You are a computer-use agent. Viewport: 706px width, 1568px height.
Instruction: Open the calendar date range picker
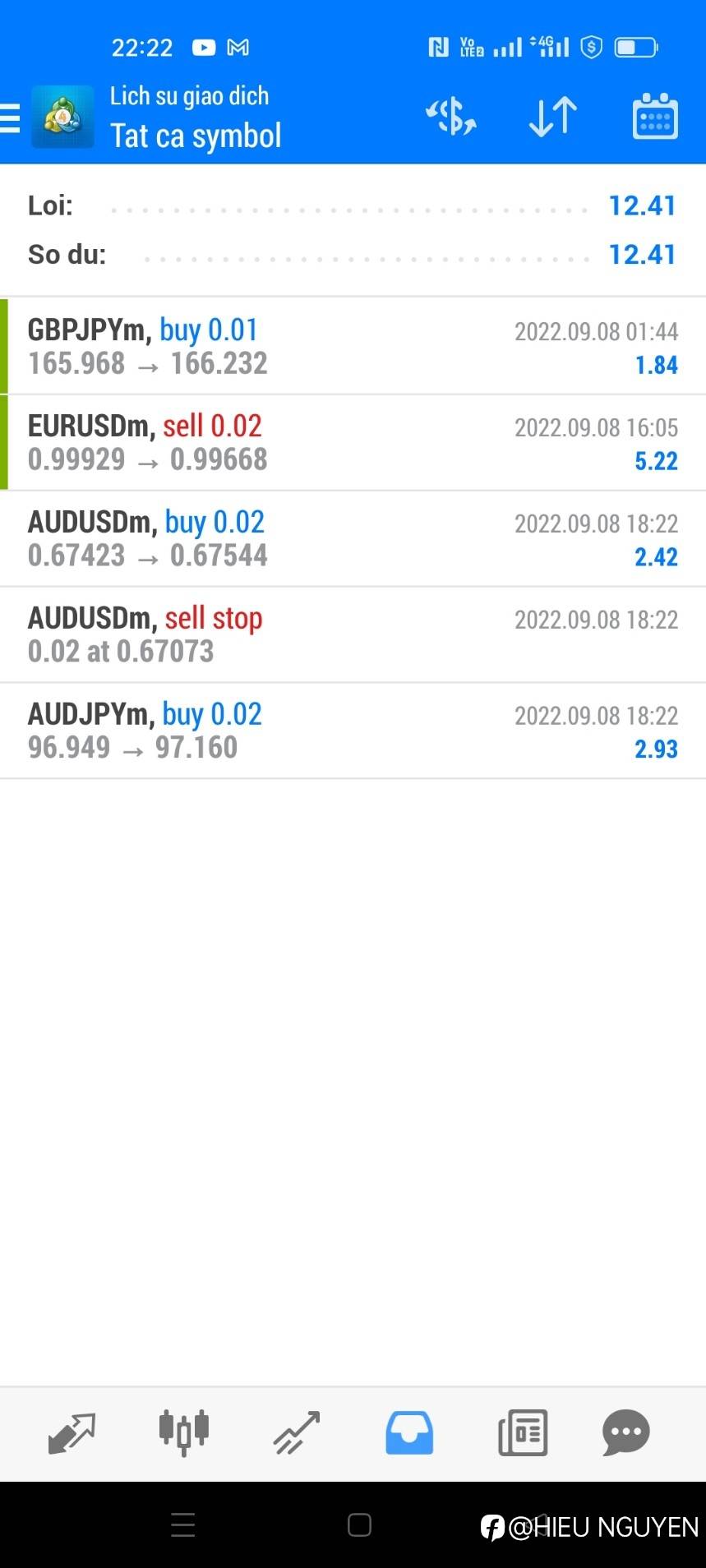tap(655, 117)
